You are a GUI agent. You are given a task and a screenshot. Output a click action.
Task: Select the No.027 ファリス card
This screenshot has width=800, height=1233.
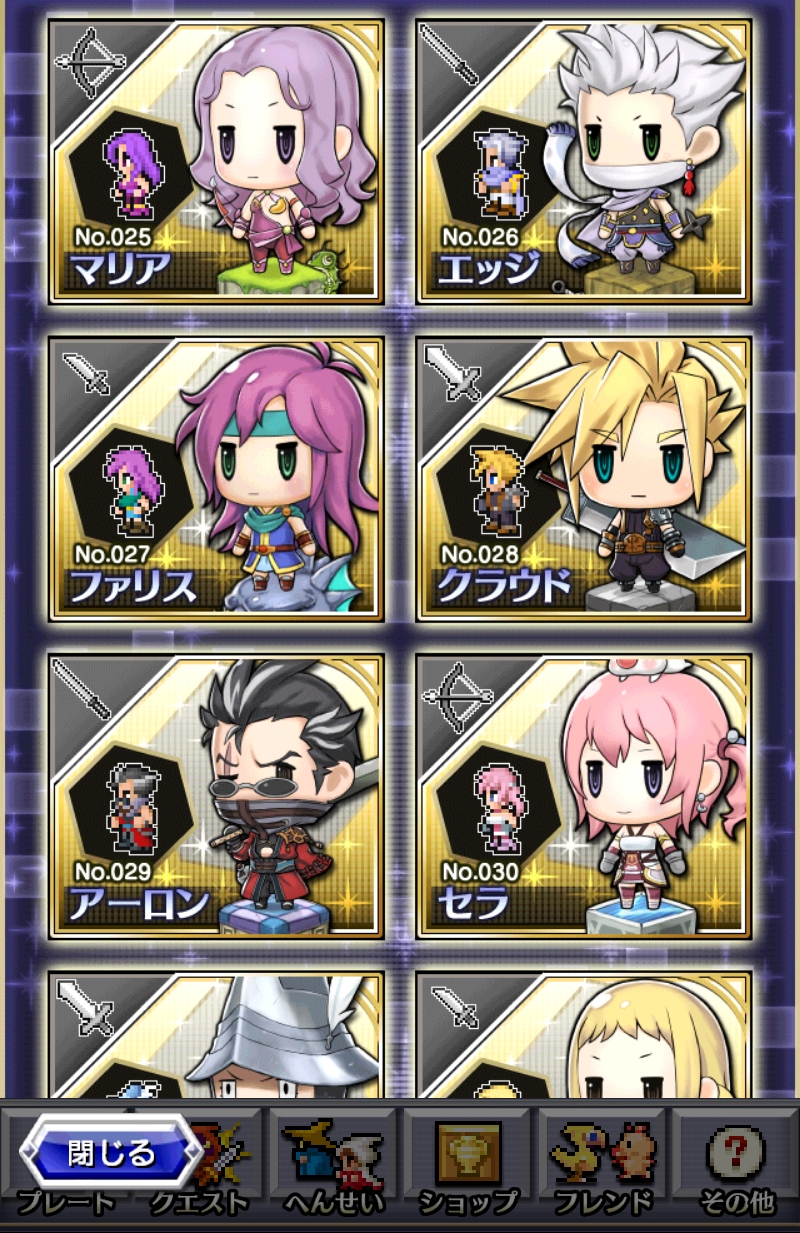point(216,478)
